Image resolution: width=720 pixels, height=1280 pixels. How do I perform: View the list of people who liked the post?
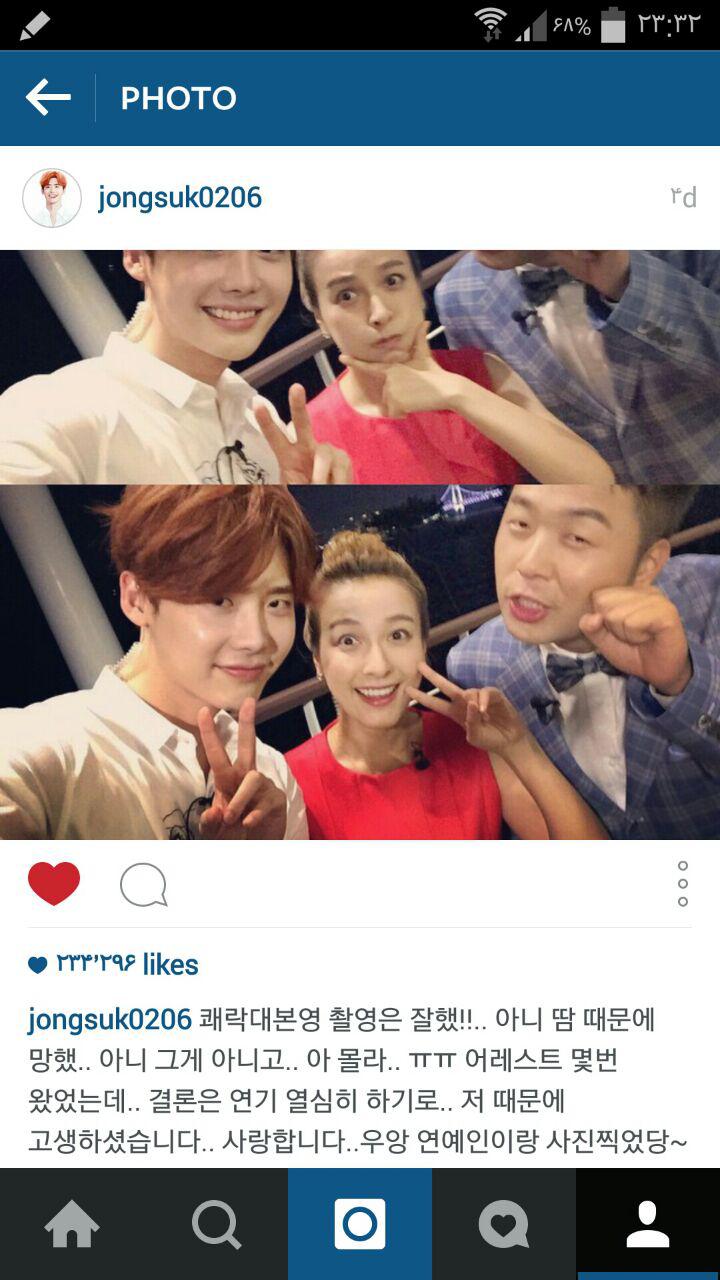(x=114, y=965)
